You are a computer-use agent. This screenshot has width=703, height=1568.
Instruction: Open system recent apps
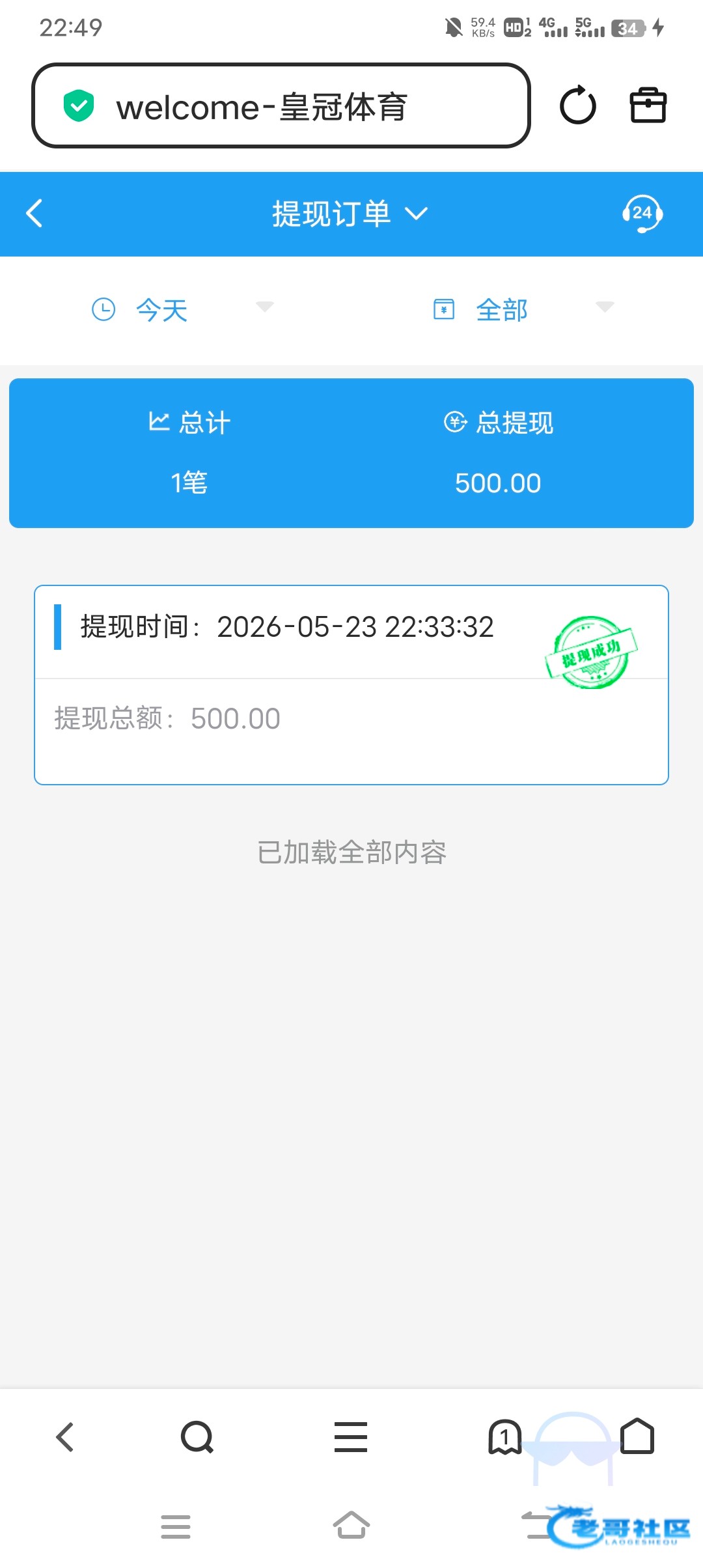click(x=176, y=1526)
